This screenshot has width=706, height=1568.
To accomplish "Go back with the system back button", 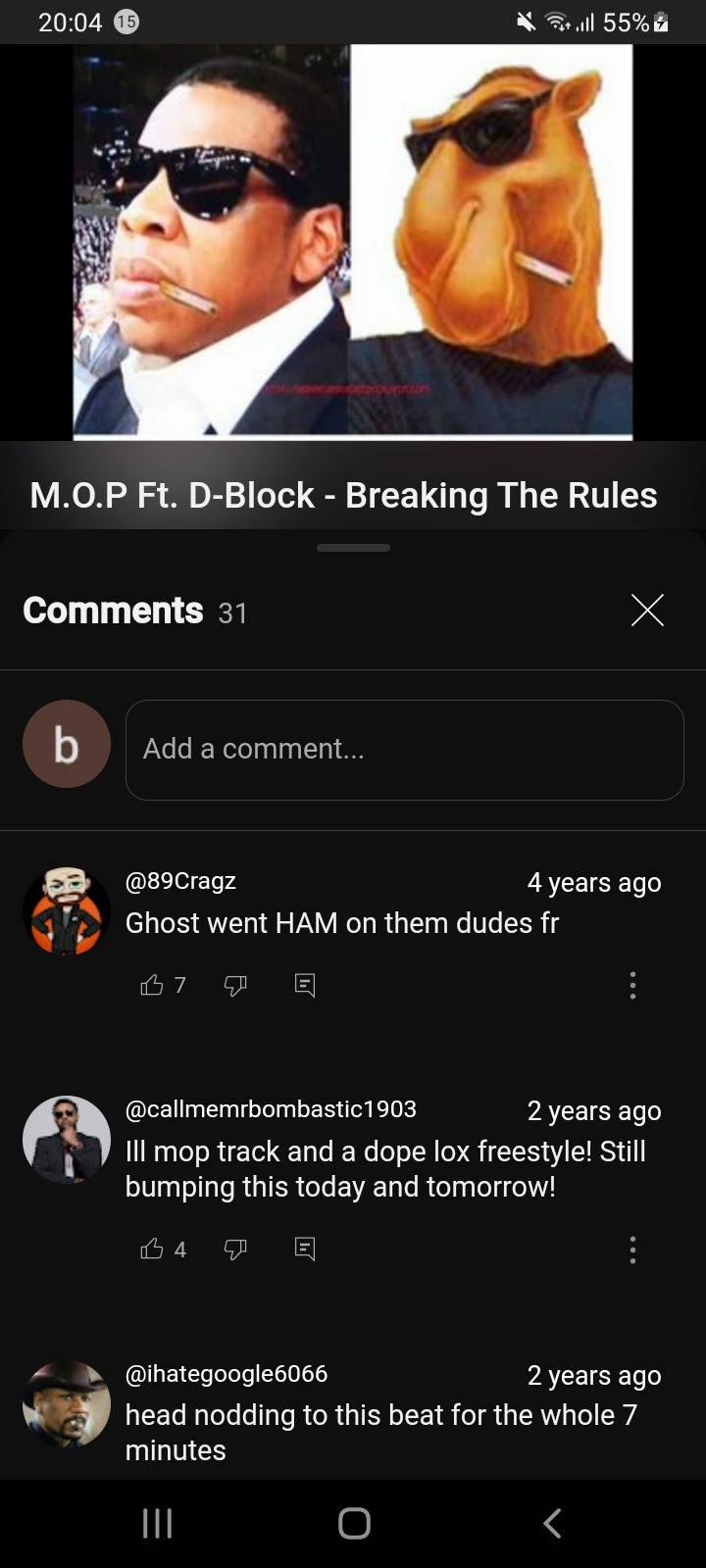I will pyautogui.click(x=552, y=1523).
